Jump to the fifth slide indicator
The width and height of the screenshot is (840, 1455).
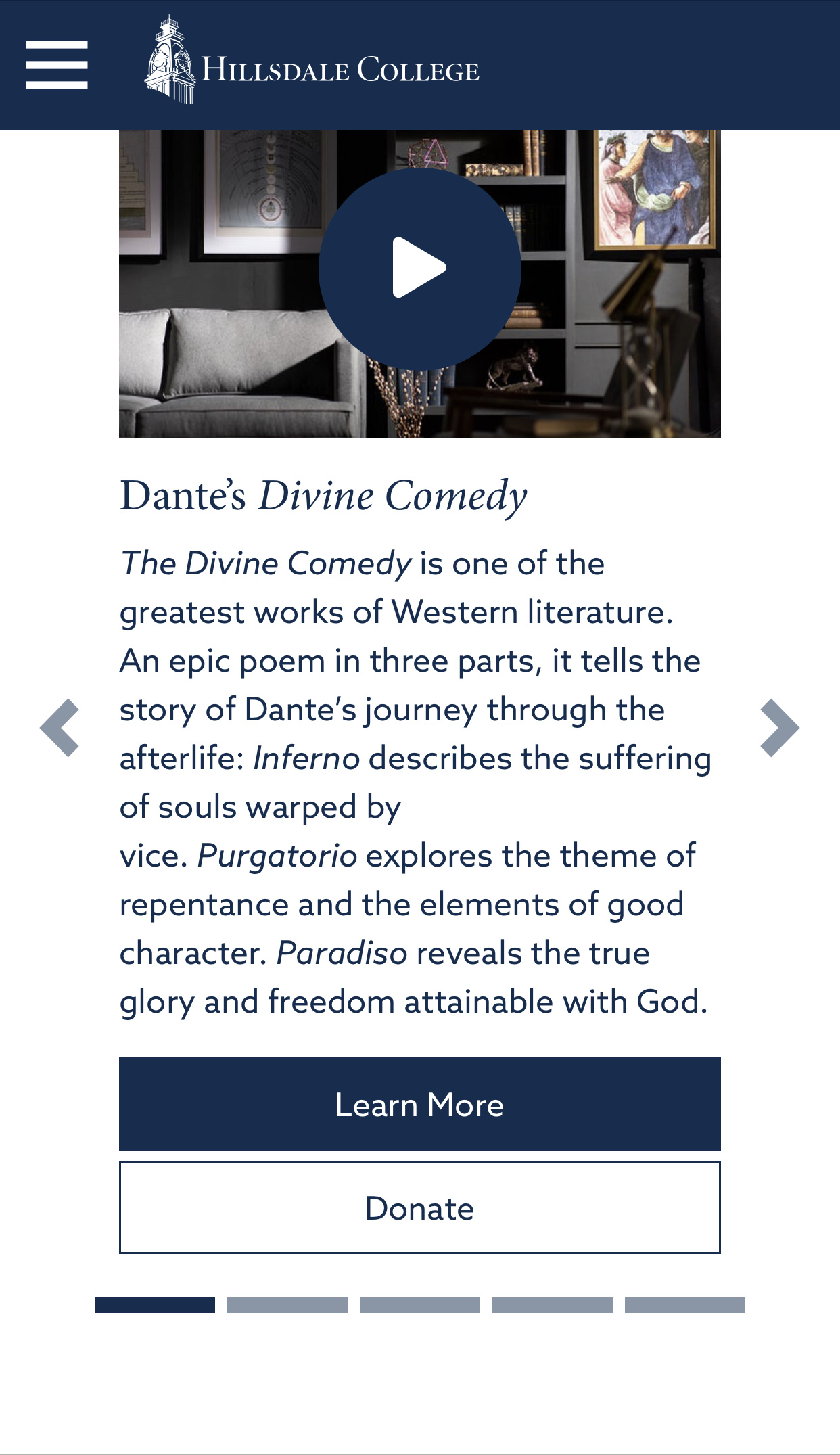(x=685, y=1305)
